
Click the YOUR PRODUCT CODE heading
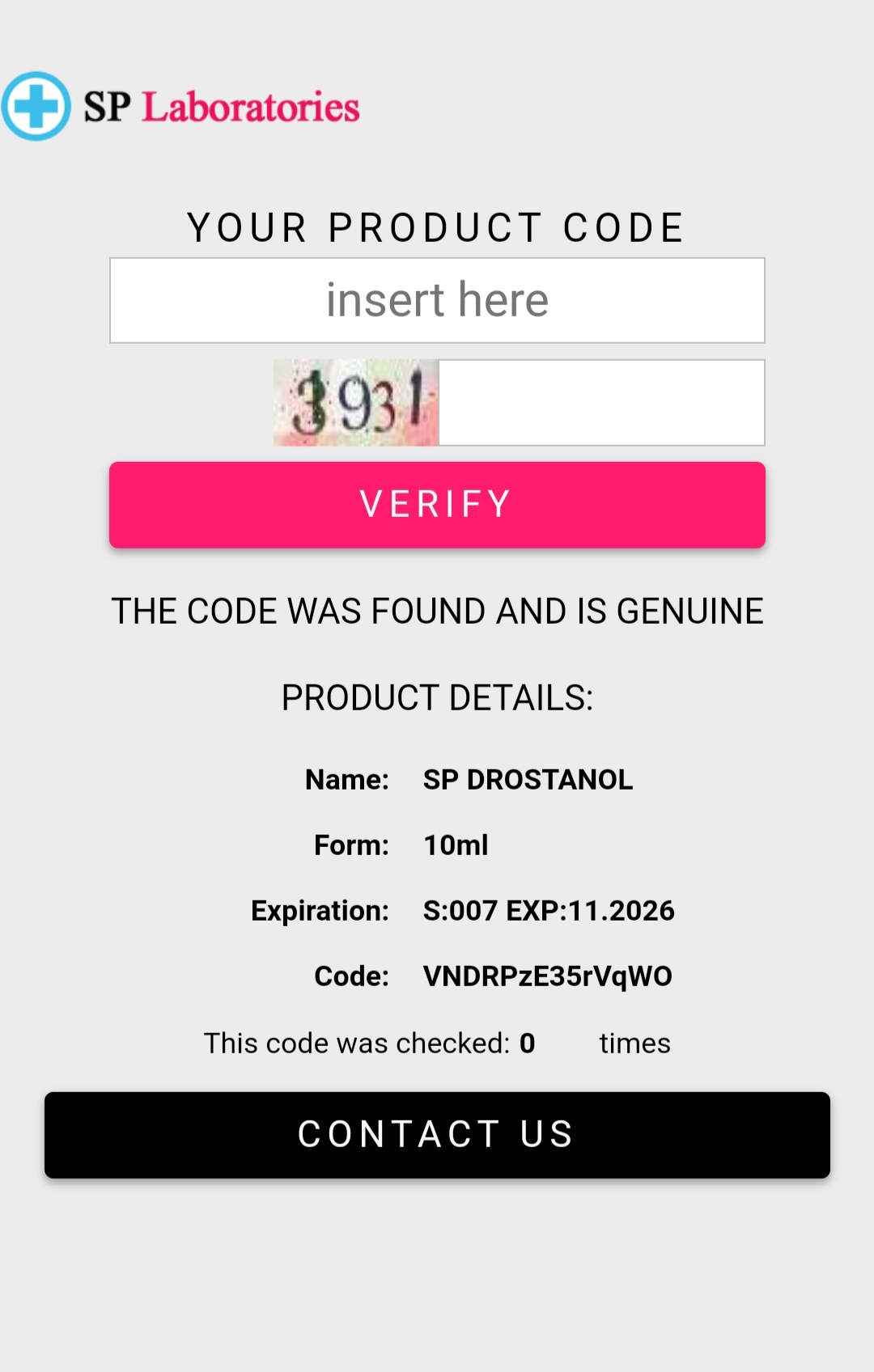point(437,227)
